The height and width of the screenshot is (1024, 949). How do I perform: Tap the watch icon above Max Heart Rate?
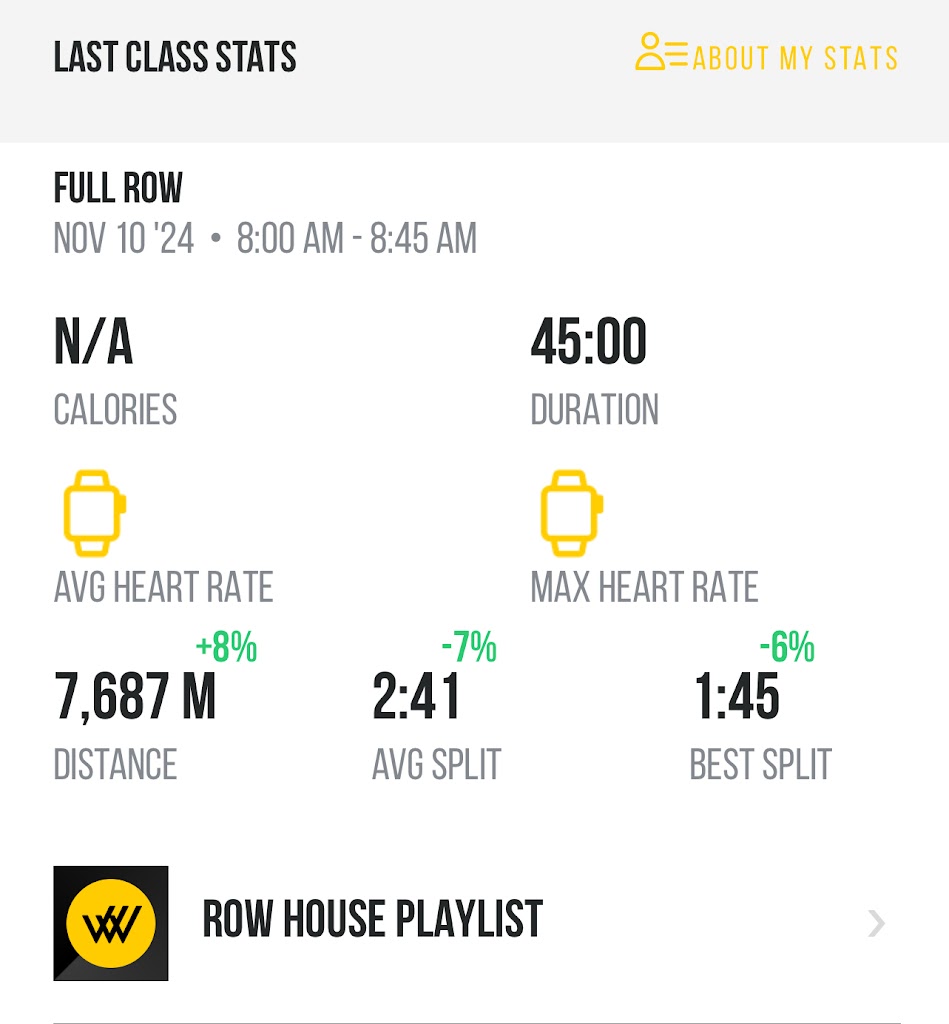tap(571, 513)
